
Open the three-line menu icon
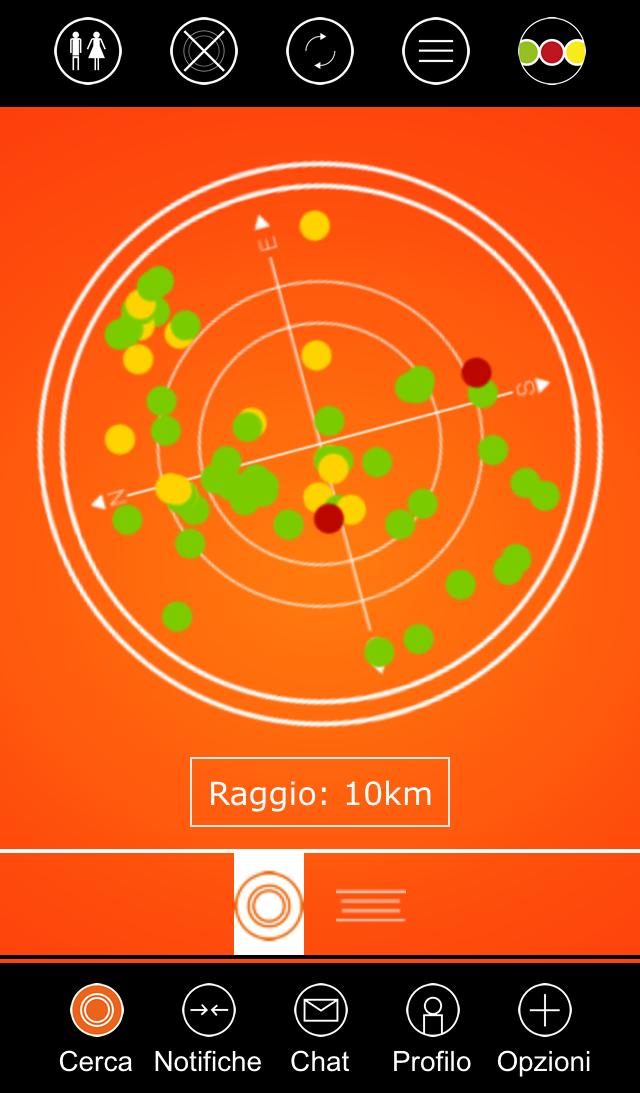436,51
